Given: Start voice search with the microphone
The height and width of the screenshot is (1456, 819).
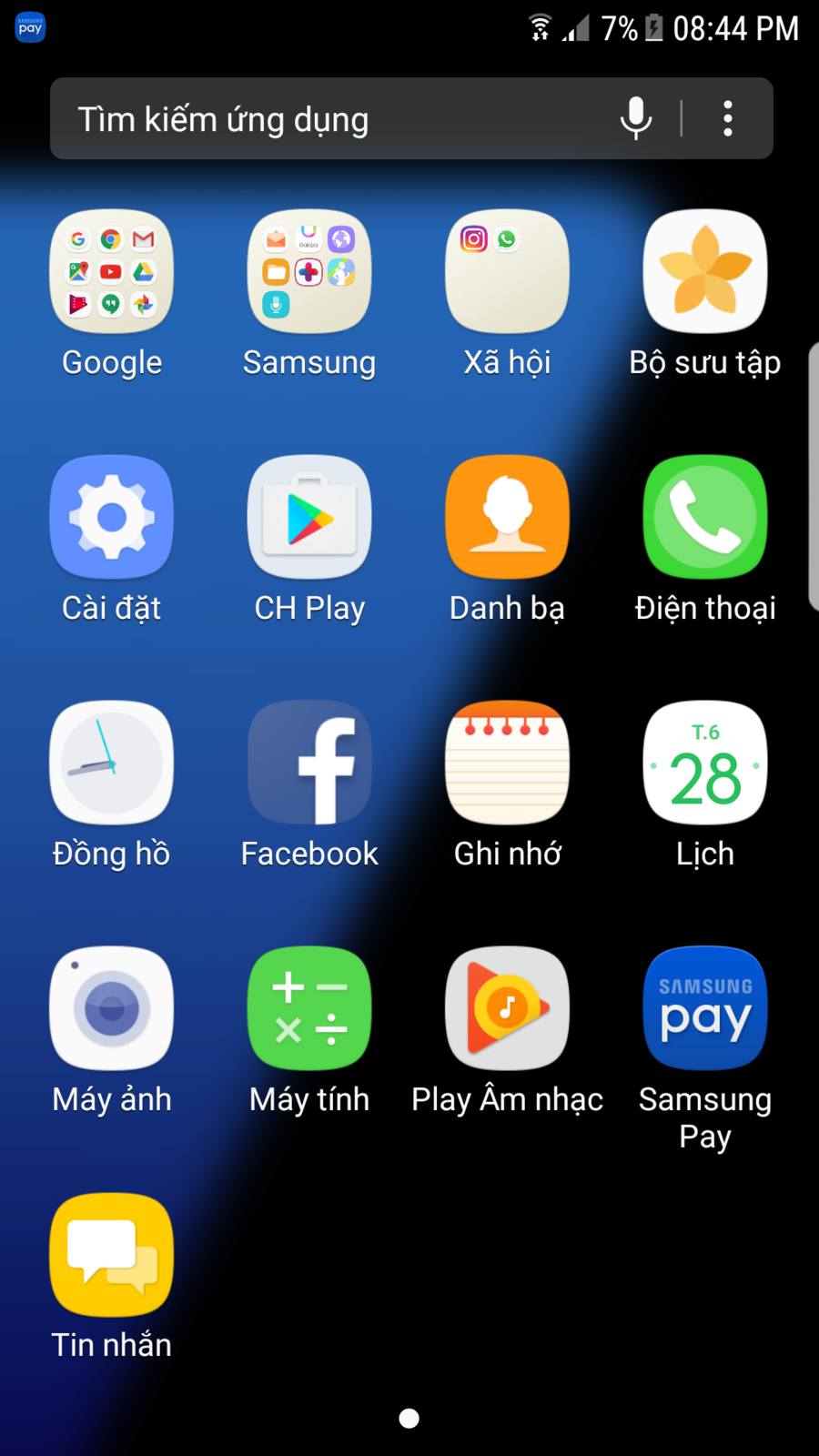Looking at the screenshot, I should tap(636, 118).
